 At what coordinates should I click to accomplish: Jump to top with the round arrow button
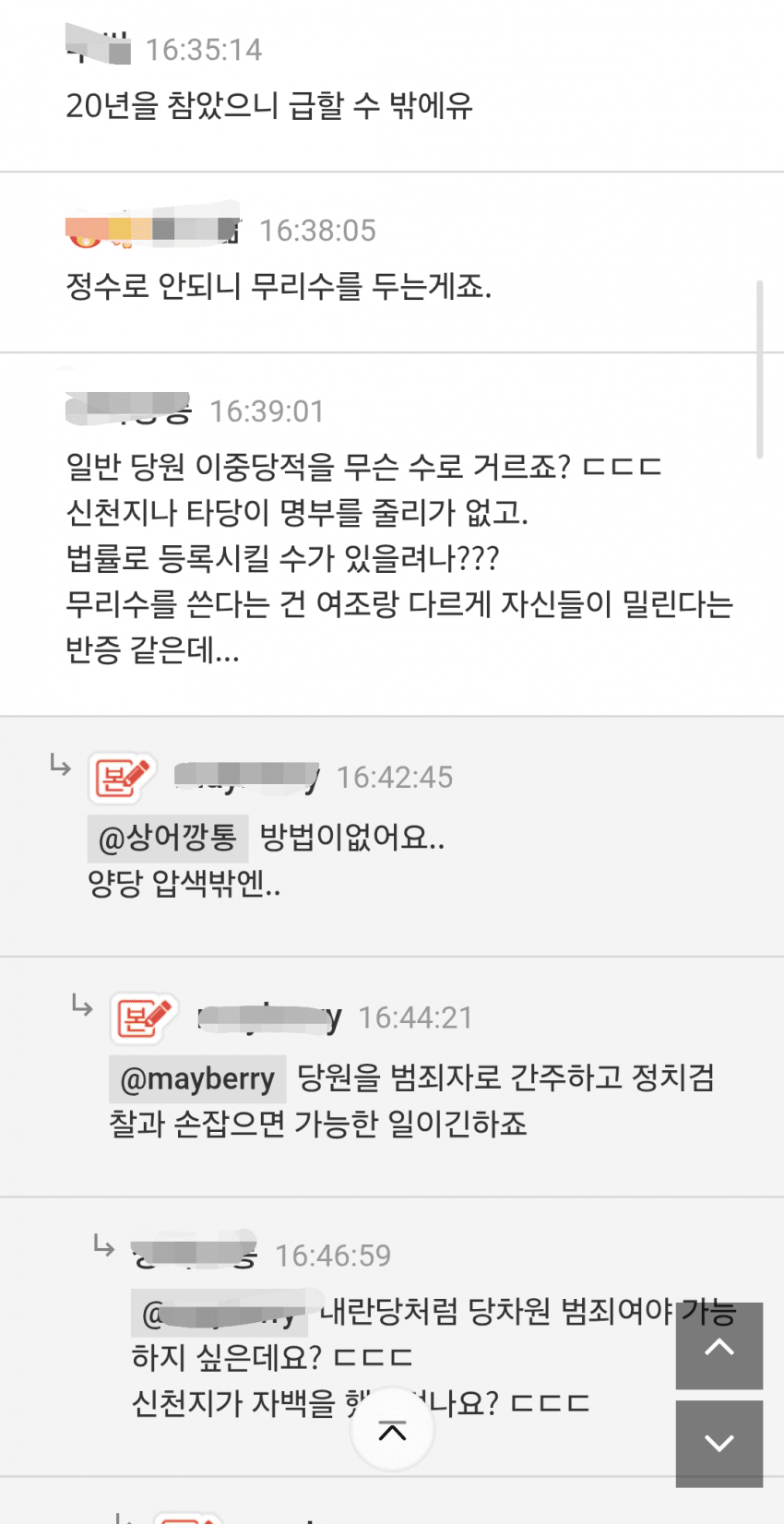click(392, 1431)
